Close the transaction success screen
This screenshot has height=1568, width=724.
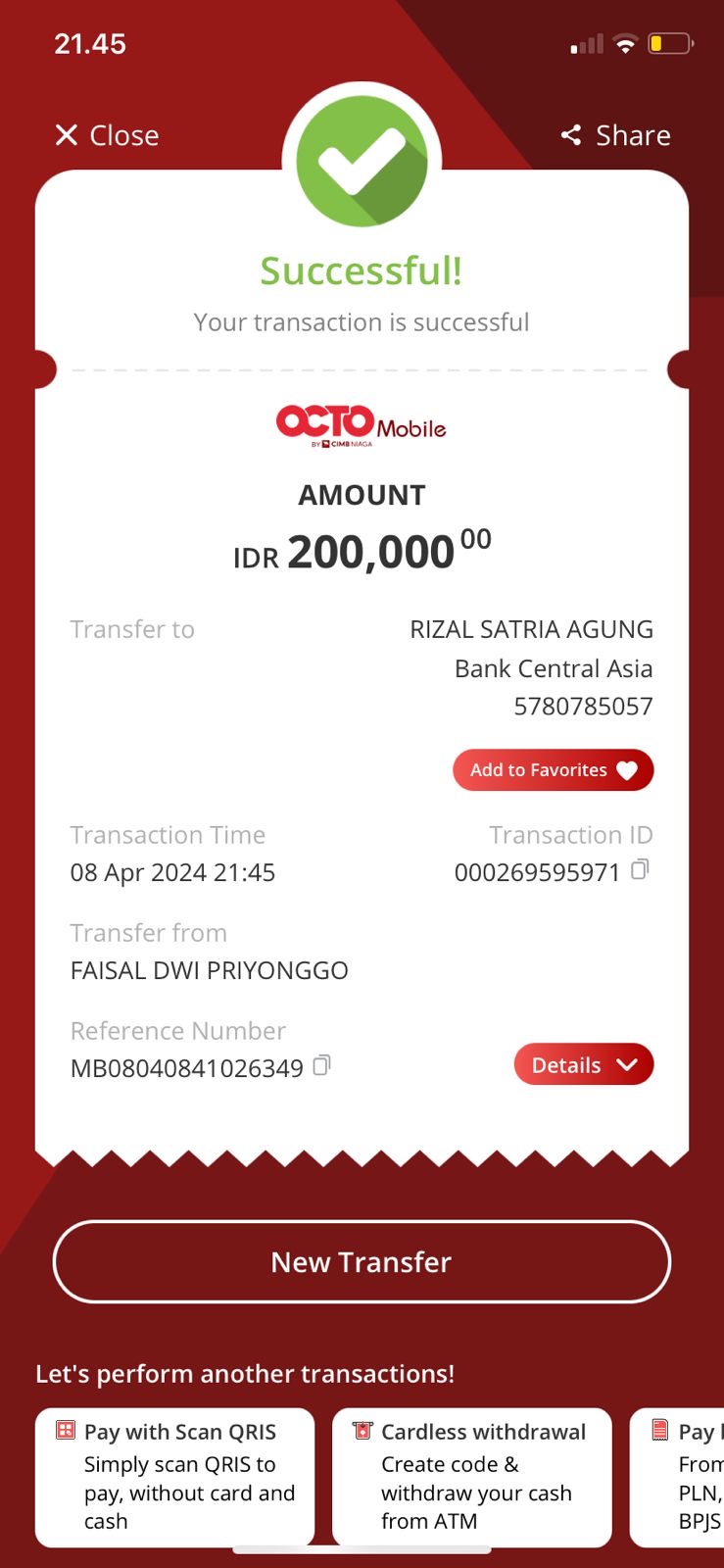107,135
